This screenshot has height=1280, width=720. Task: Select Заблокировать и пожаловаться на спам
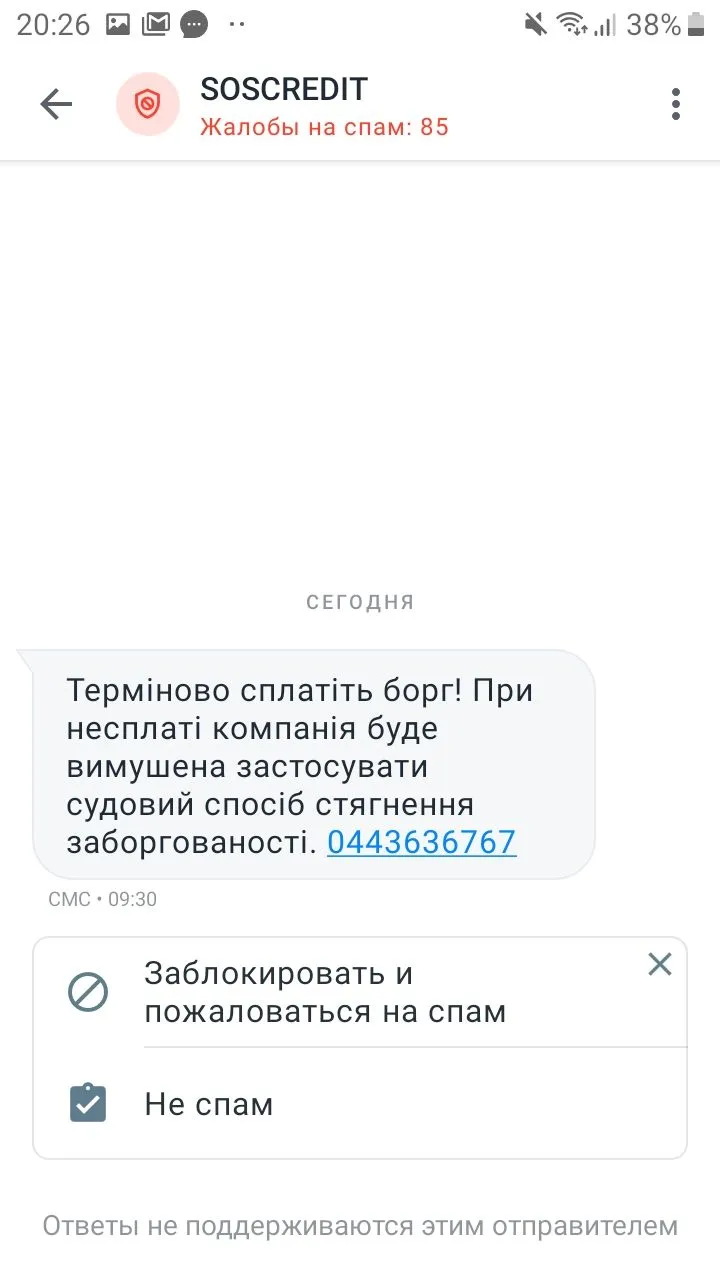point(325,992)
